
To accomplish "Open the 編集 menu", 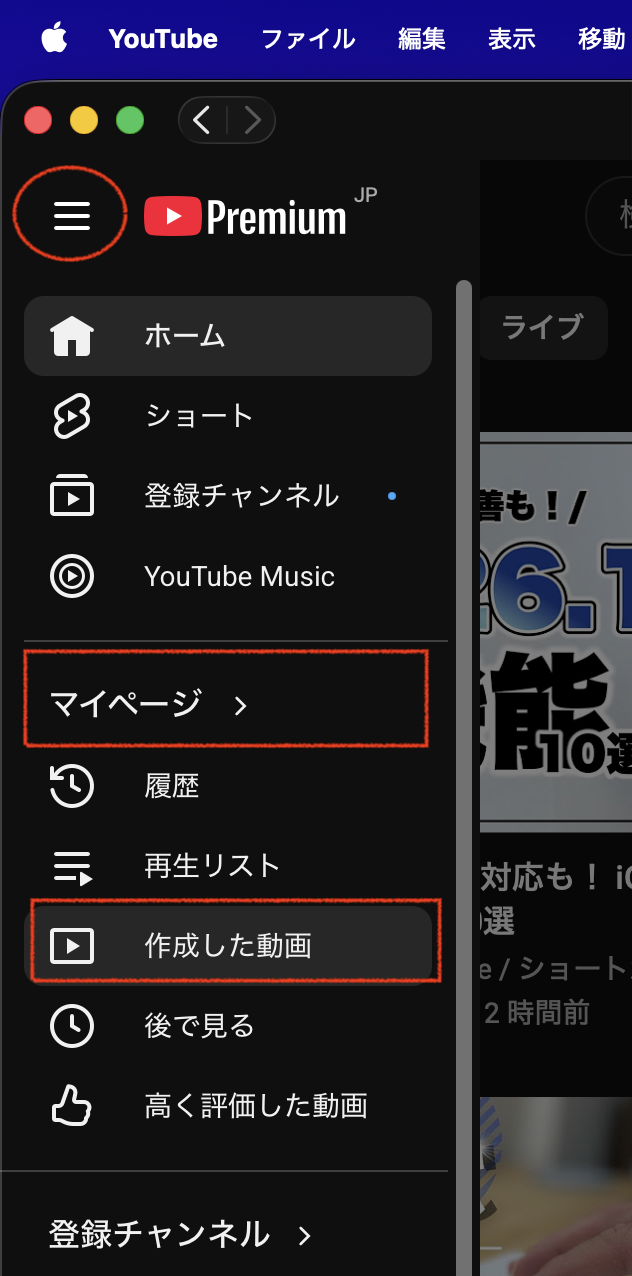I will pyautogui.click(x=422, y=39).
